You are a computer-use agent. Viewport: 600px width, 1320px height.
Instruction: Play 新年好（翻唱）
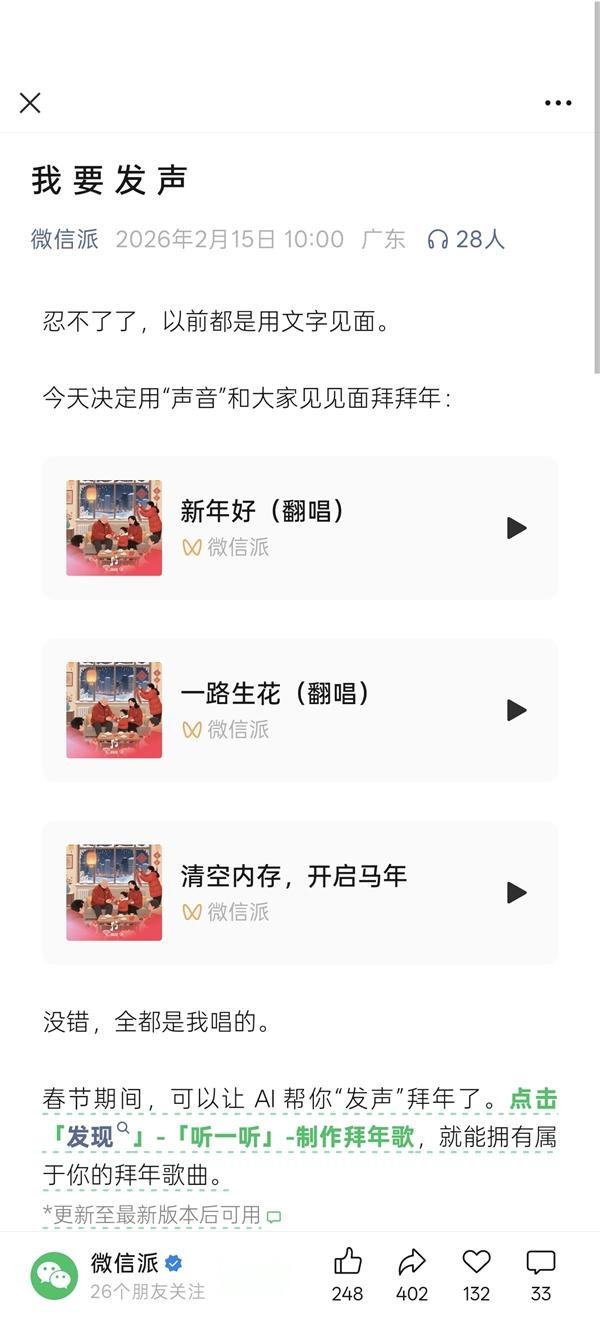click(516, 528)
